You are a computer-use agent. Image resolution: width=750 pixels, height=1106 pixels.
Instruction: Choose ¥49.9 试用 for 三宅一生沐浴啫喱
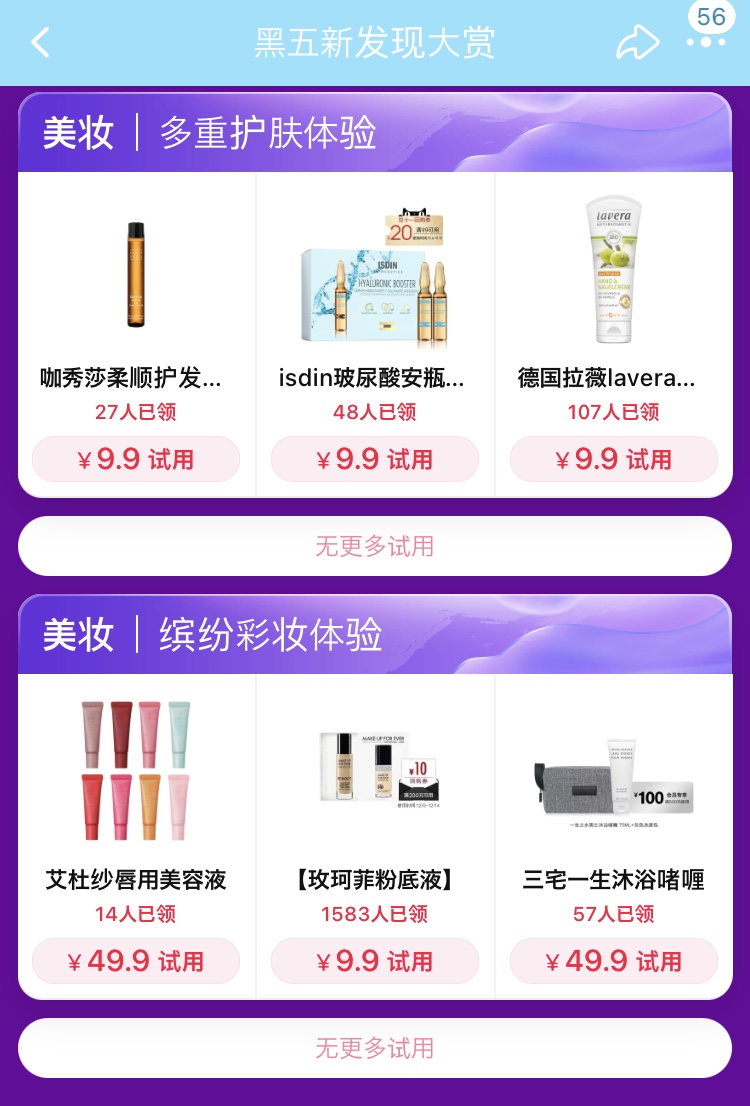click(613, 961)
